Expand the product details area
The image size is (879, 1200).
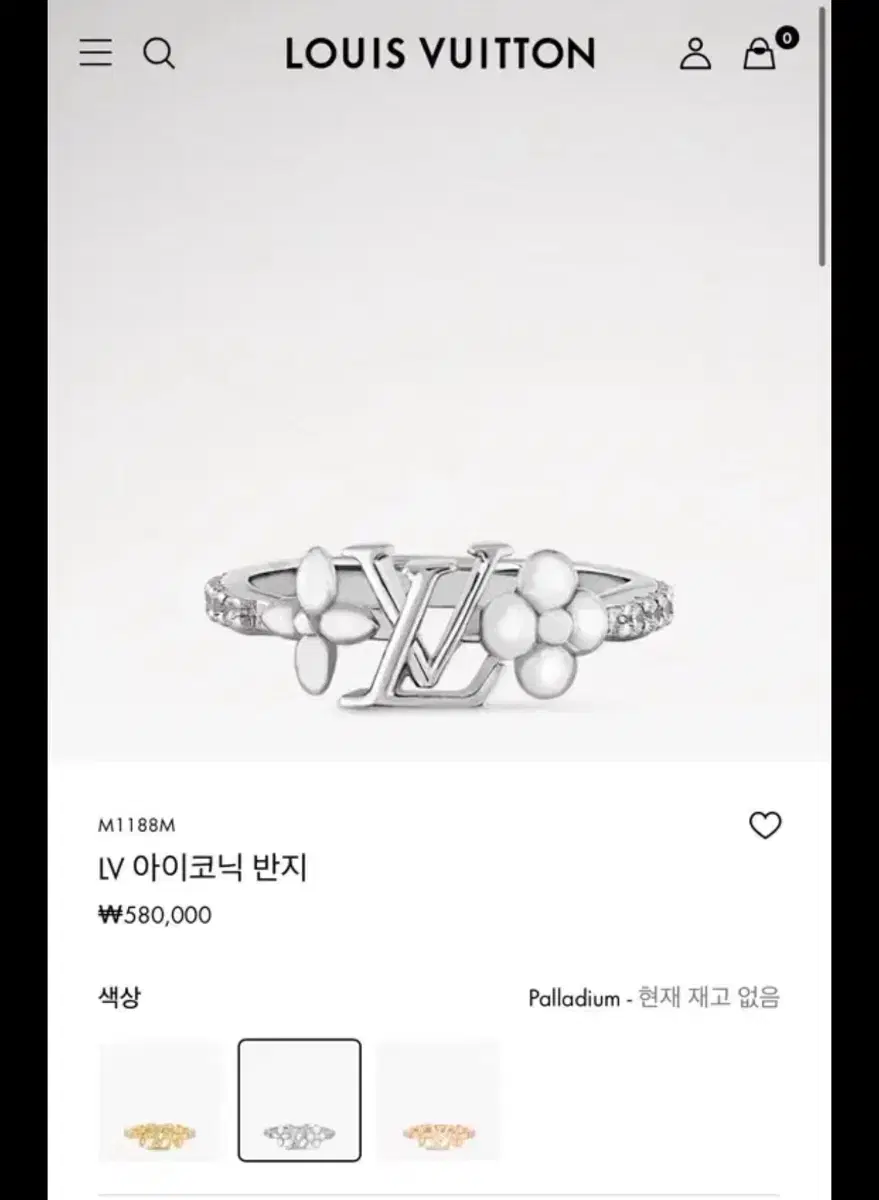click(x=439, y=1190)
